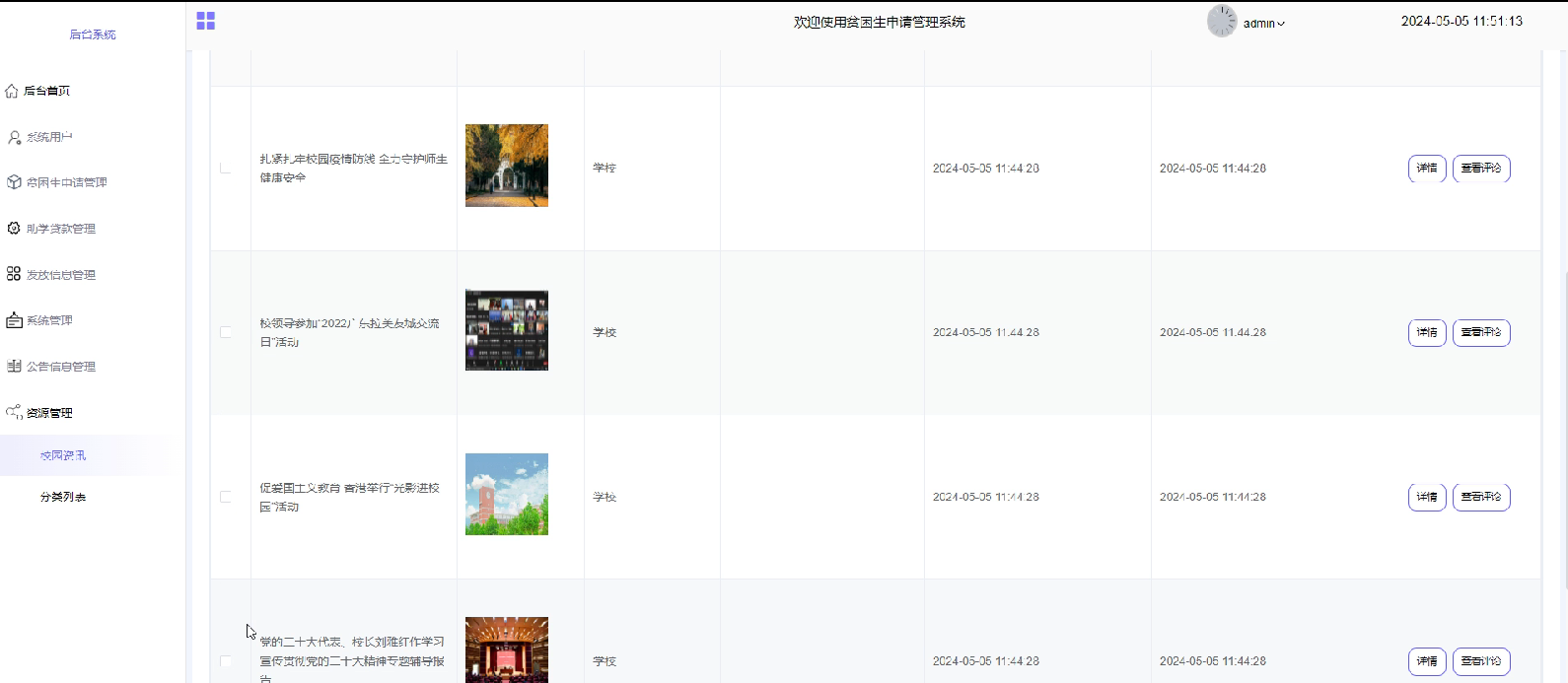Tick the checkbox for the 光影进校园 row
Screen dimensions: 1568x683
226,497
